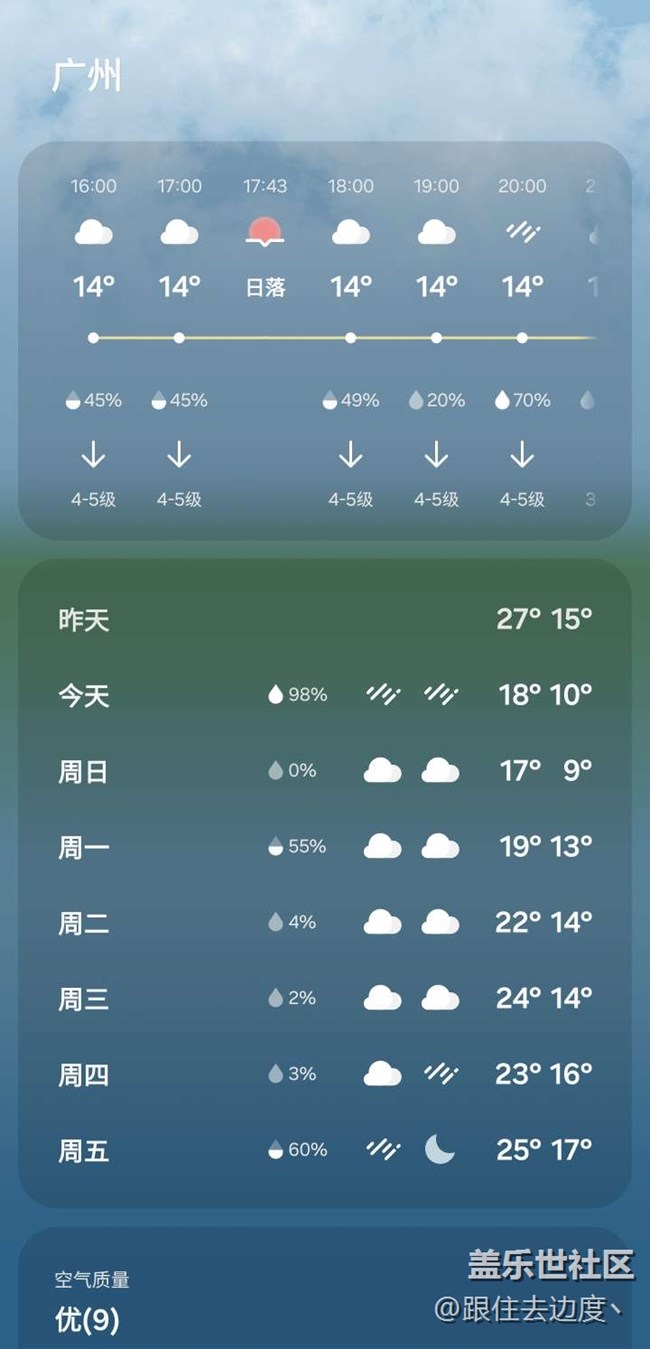The image size is (650, 1349).
Task: View the 周三 forecast details
Action: click(x=324, y=998)
